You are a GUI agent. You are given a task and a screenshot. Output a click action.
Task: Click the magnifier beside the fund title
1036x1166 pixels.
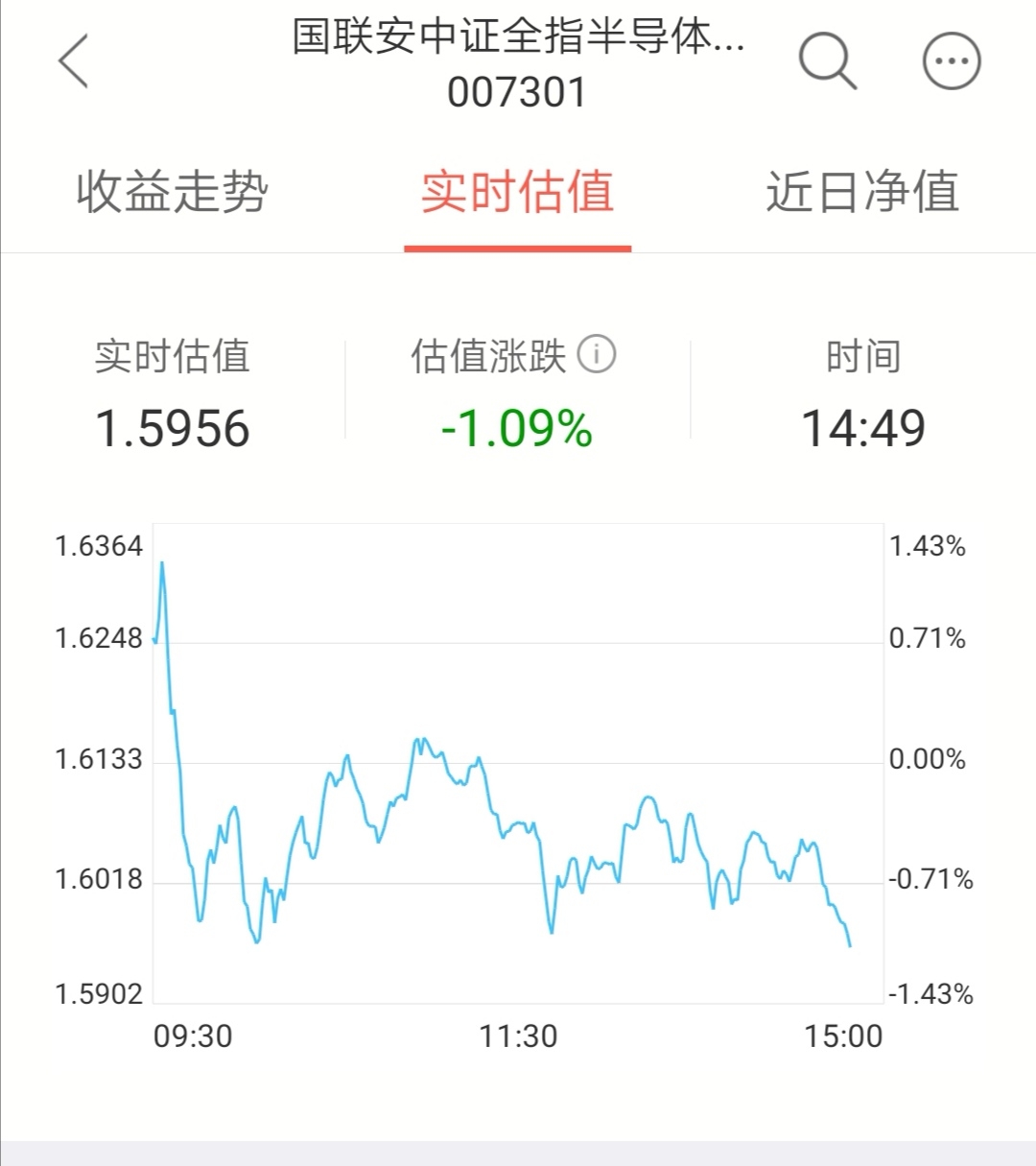(827, 60)
